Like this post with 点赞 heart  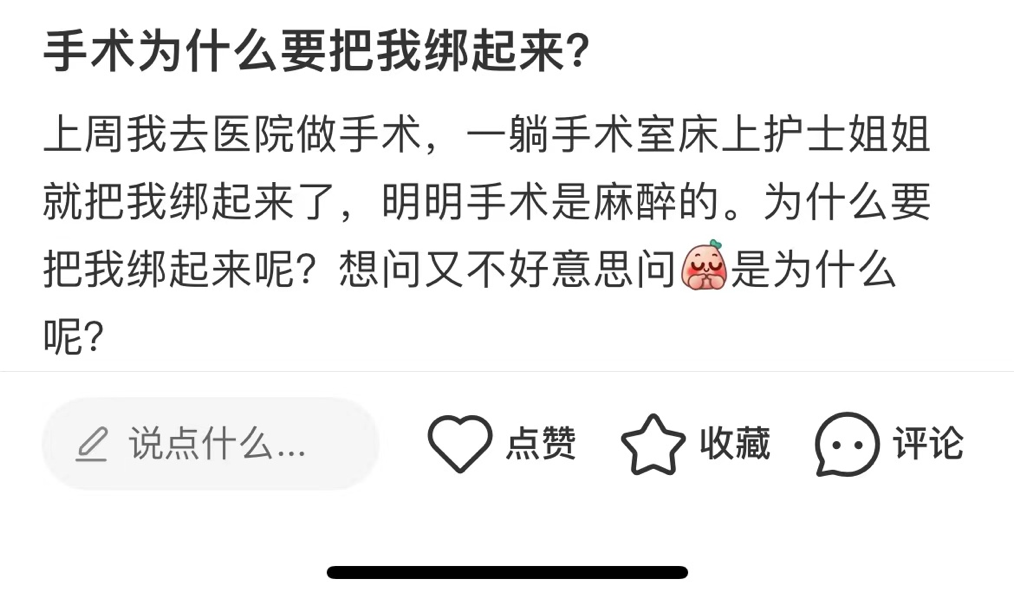(x=460, y=443)
